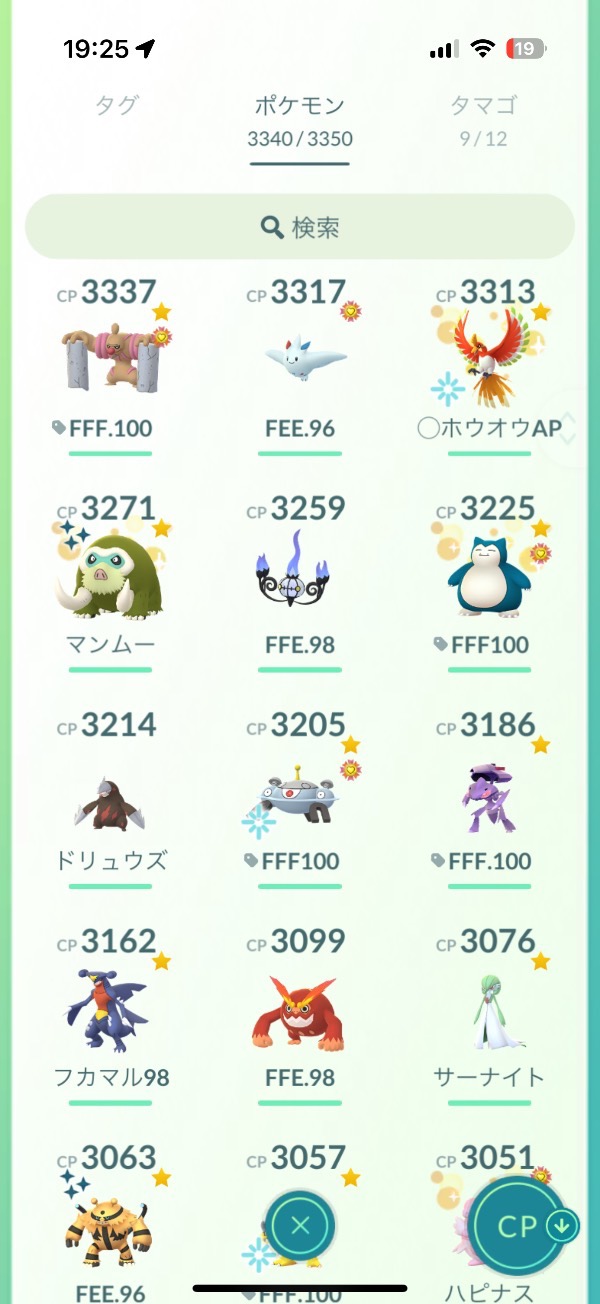
Task: Open the CP 3186 Pokémon tagged FFF.100
Action: tap(490, 795)
